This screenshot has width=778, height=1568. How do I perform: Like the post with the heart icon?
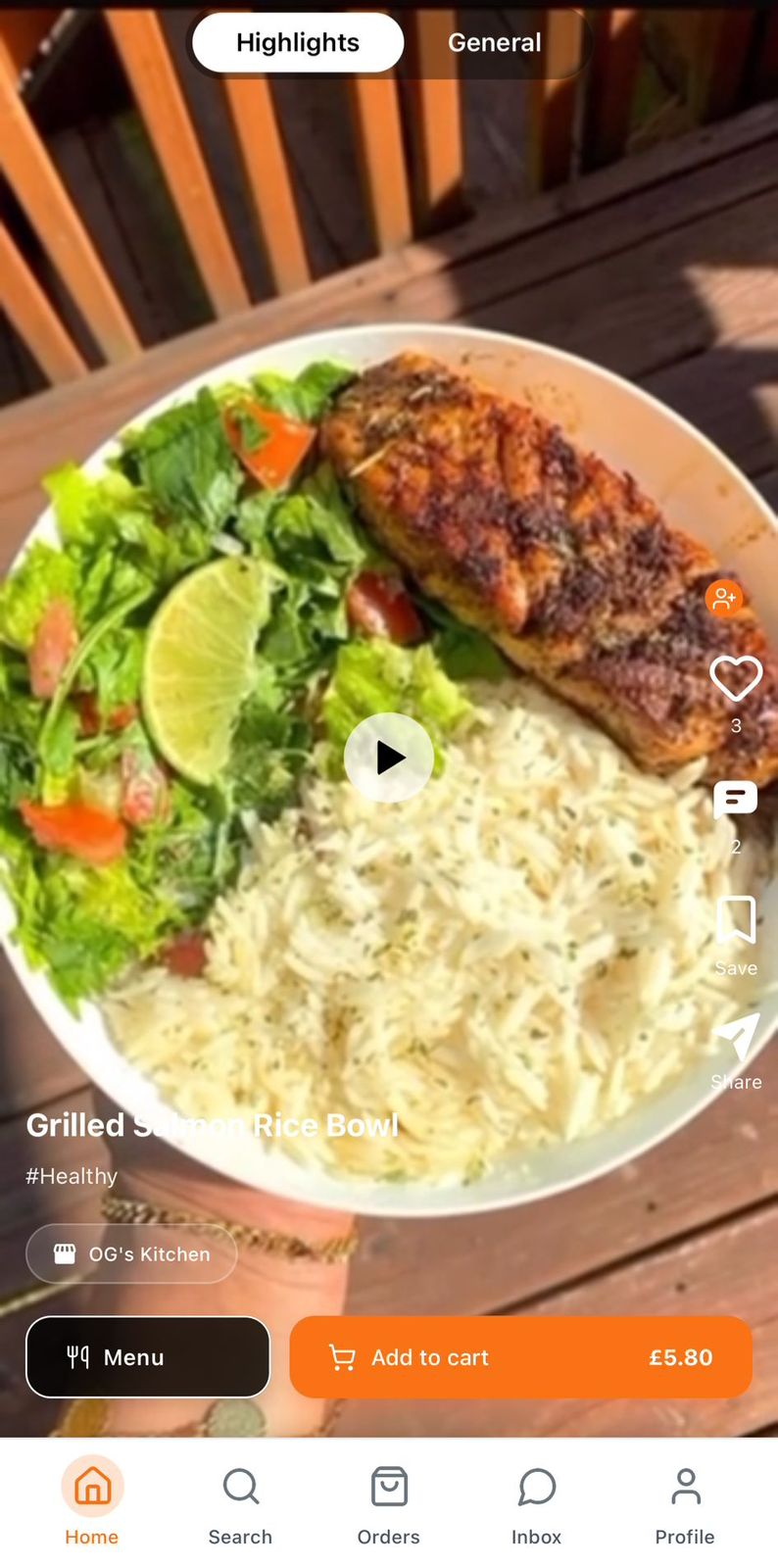[x=735, y=679]
